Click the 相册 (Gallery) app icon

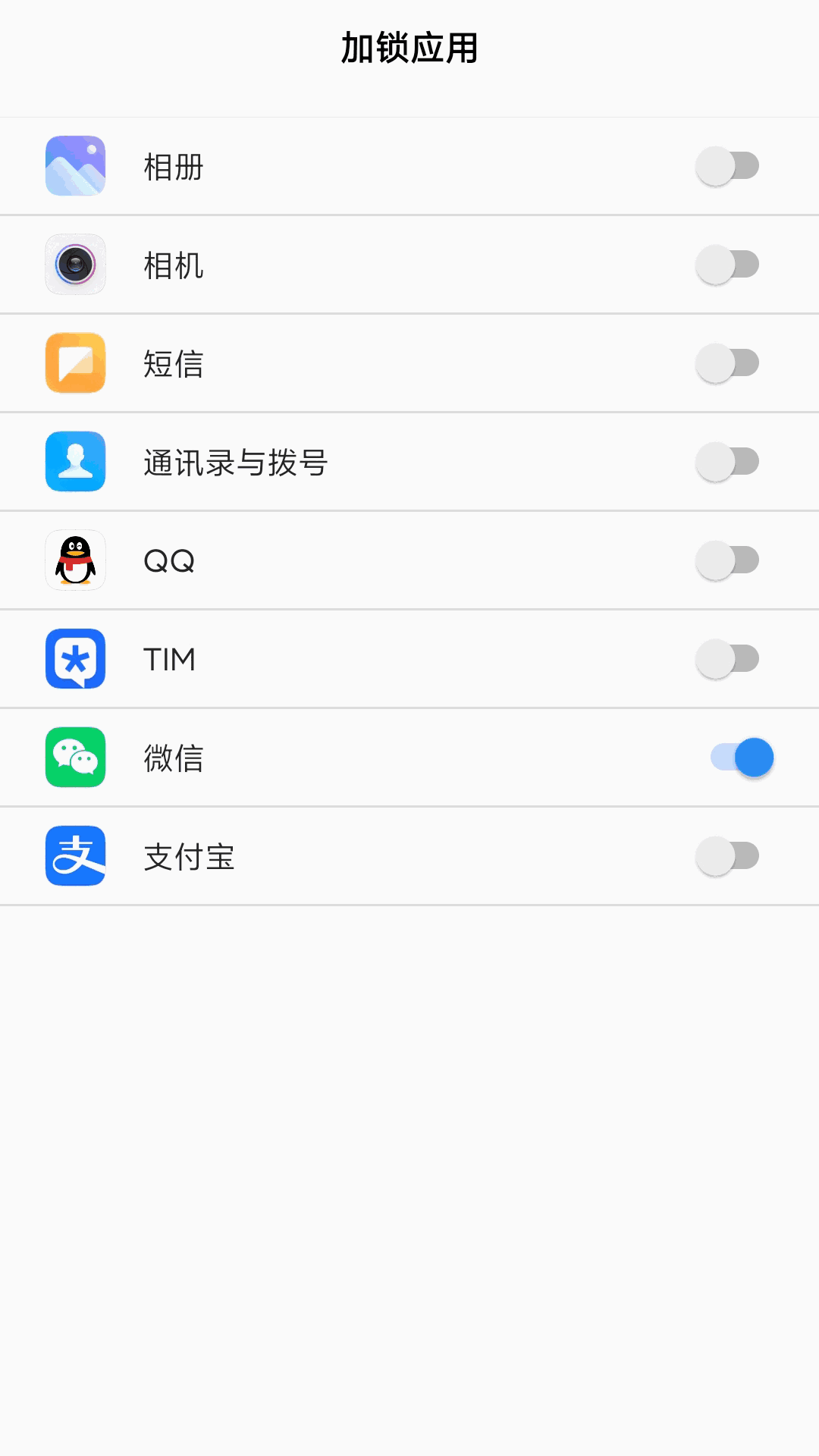pyautogui.click(x=75, y=165)
